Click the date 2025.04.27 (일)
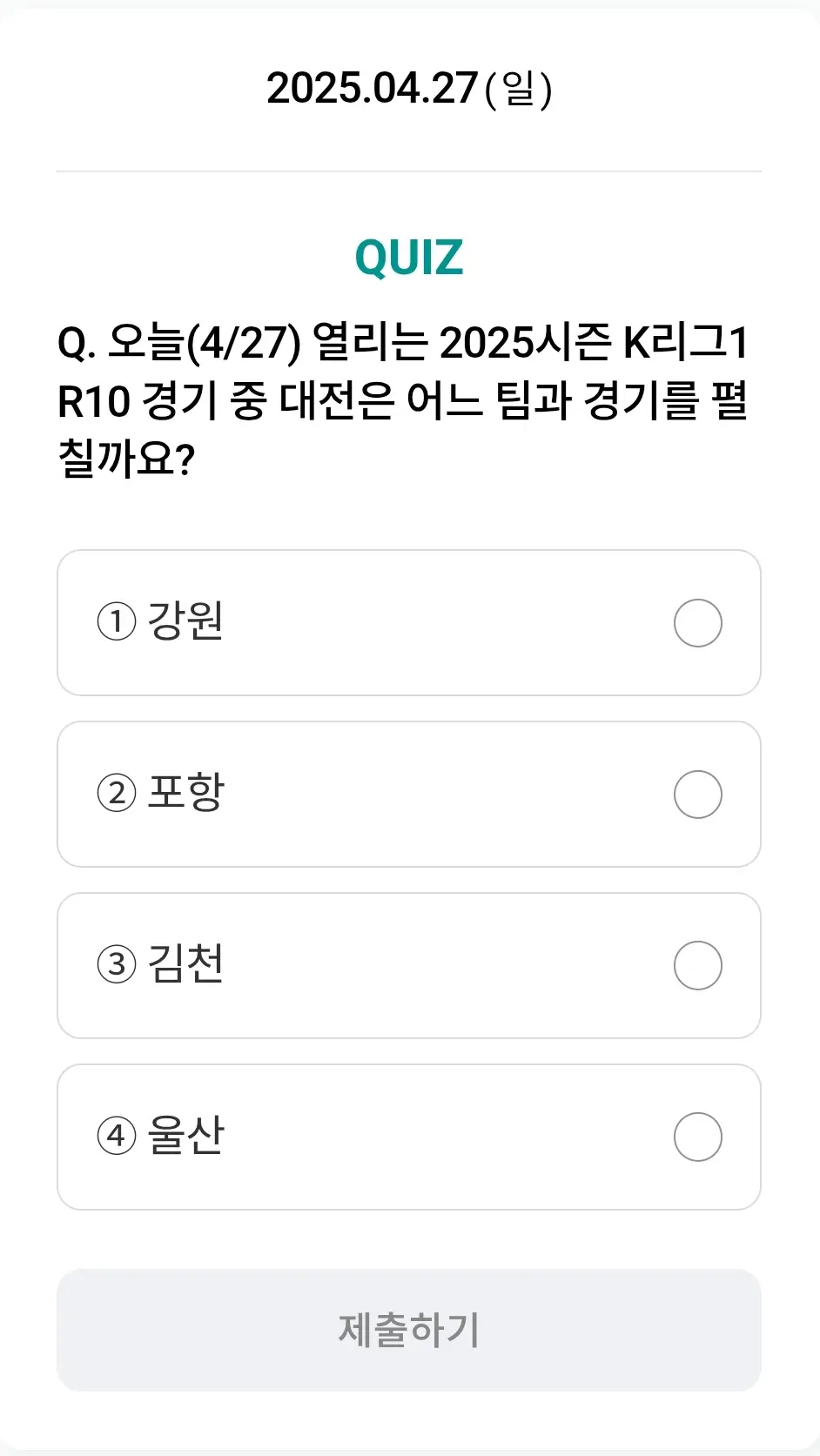 [409, 87]
